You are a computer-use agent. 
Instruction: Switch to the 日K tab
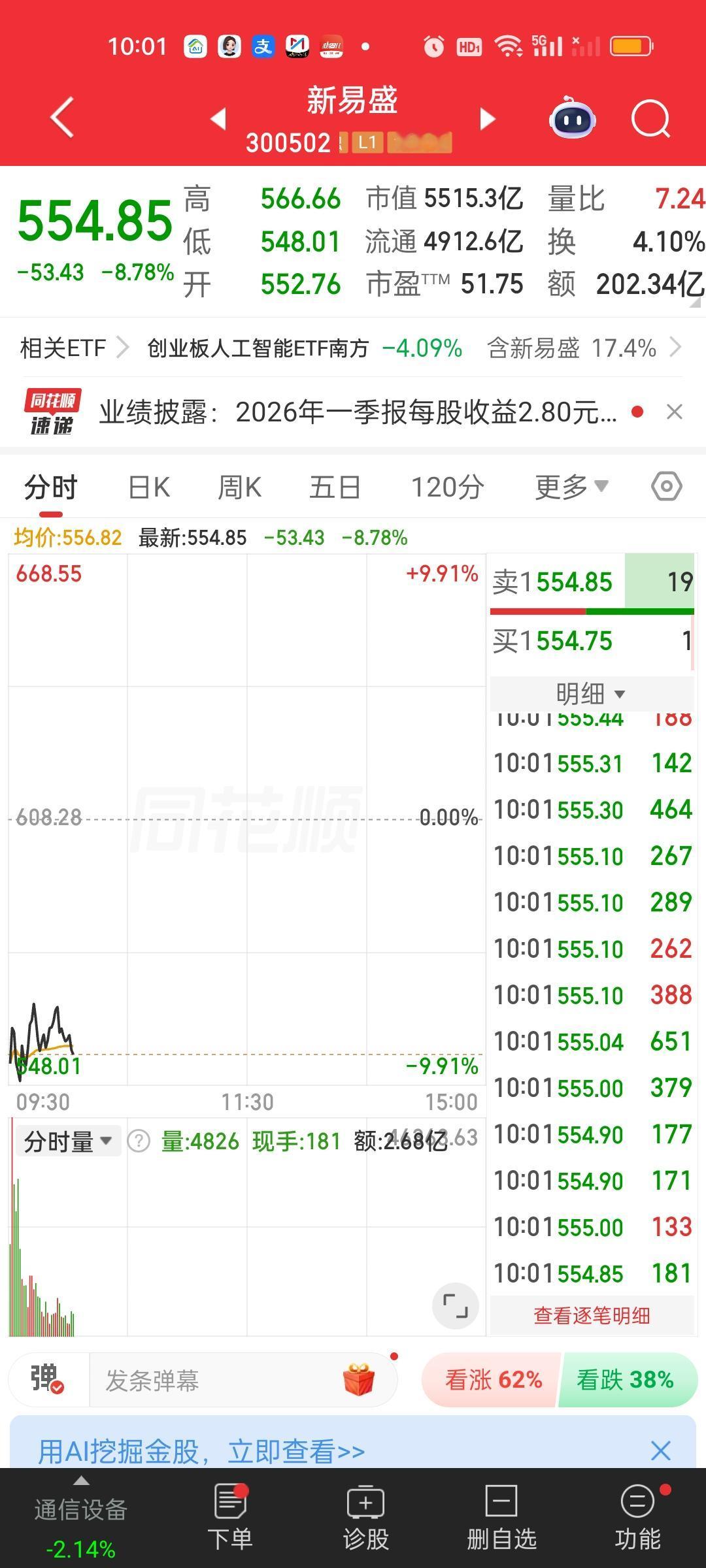148,486
